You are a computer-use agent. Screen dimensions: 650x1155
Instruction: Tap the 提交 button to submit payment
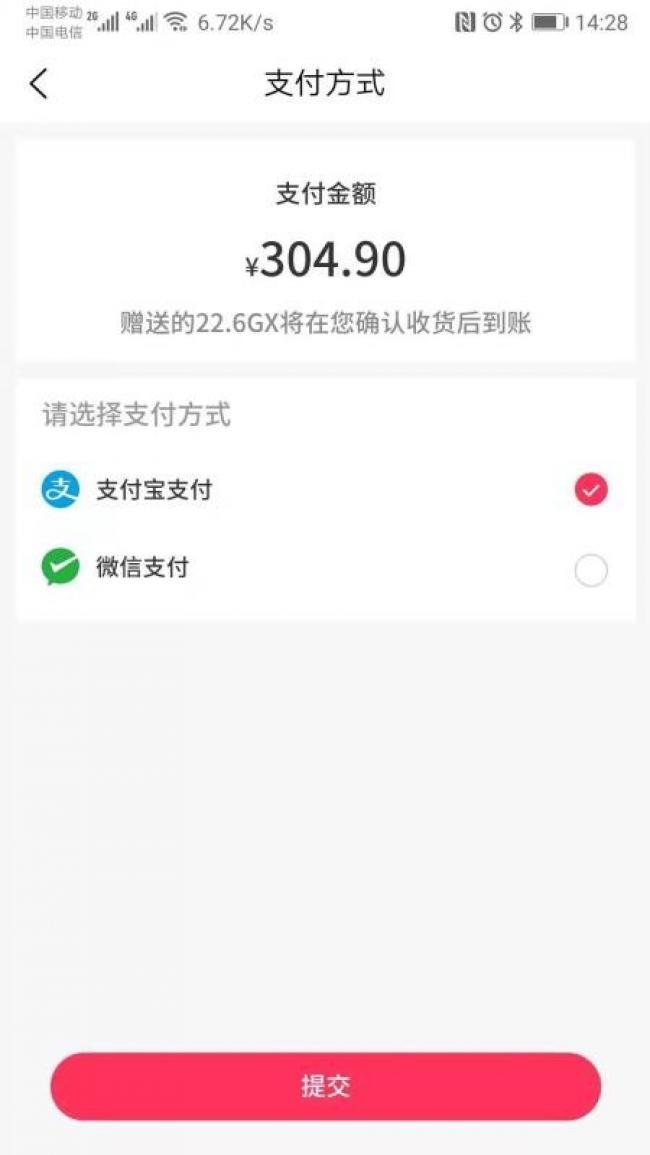pos(325,1086)
